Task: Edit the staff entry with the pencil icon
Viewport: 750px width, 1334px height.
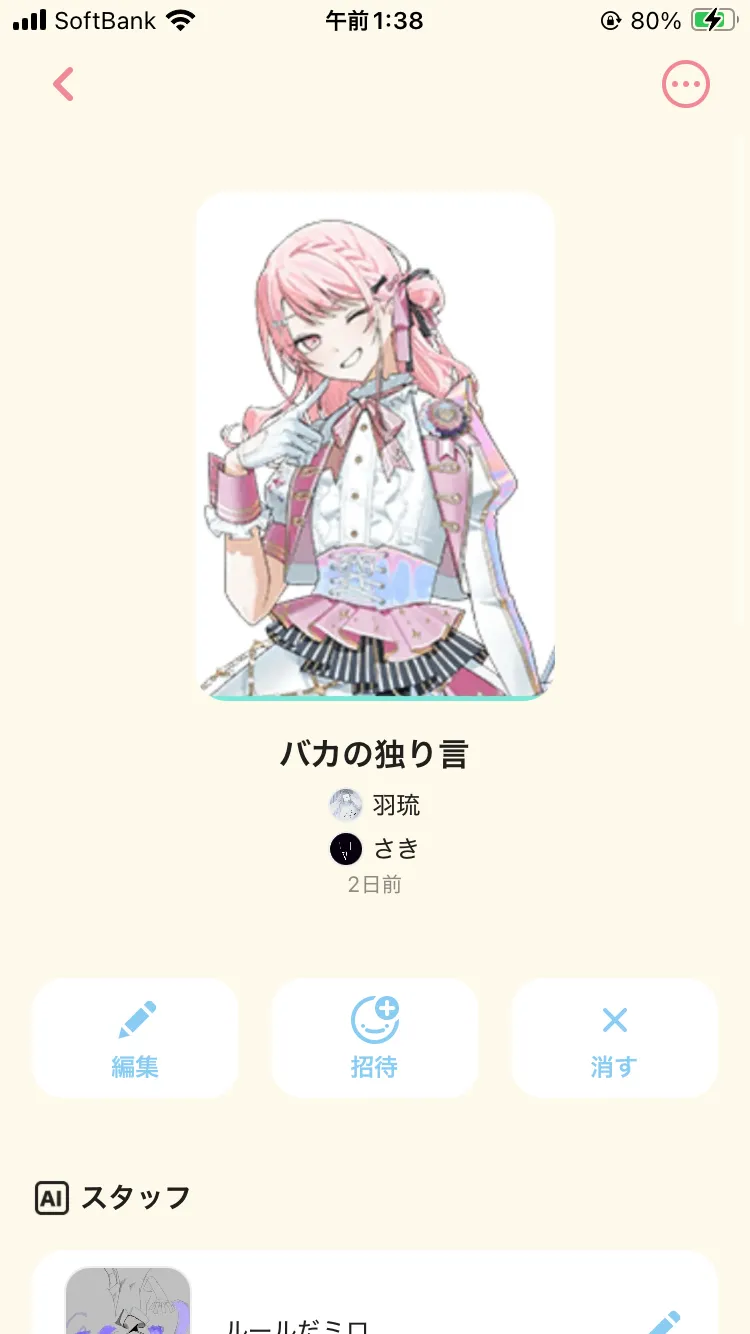Action: 664,1322
